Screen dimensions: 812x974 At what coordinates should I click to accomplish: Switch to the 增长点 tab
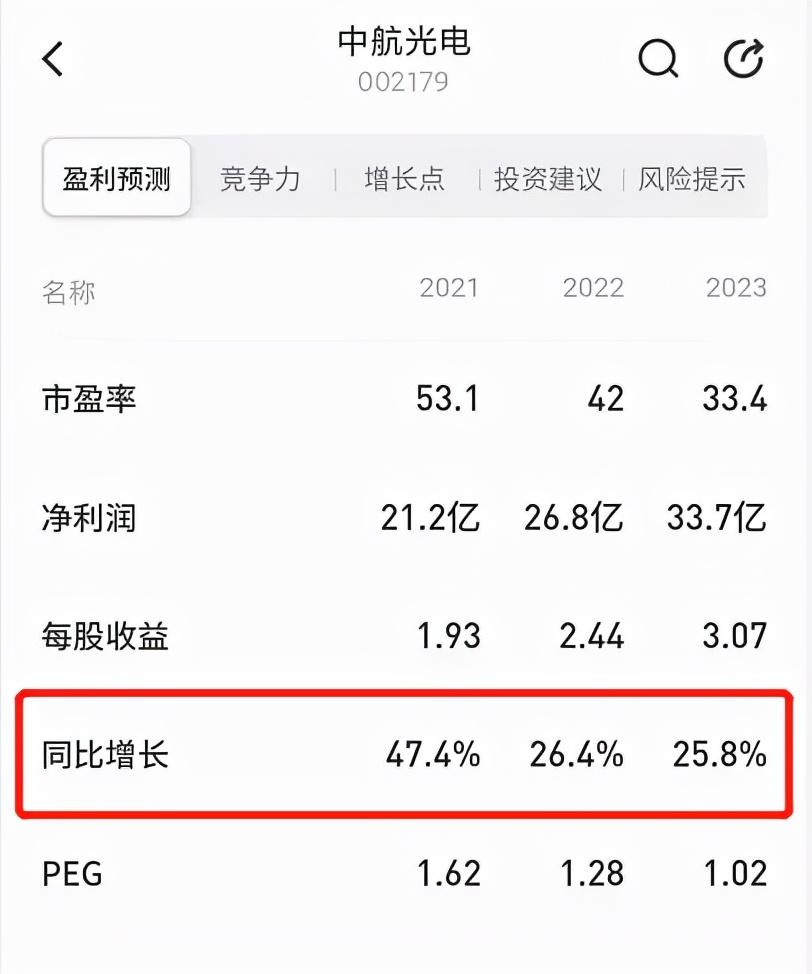click(404, 179)
